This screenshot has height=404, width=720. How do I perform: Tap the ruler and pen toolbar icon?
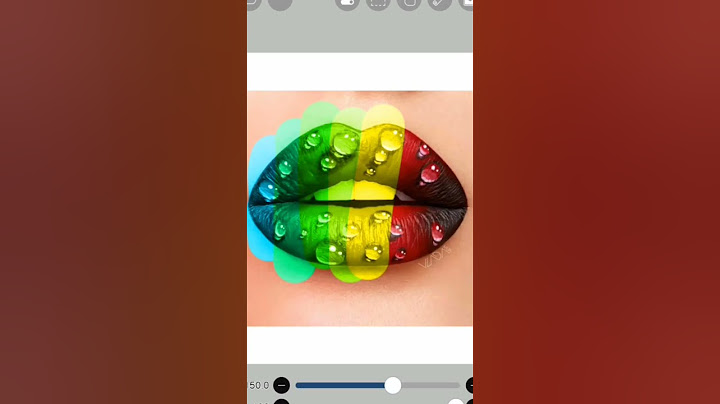point(439,3)
